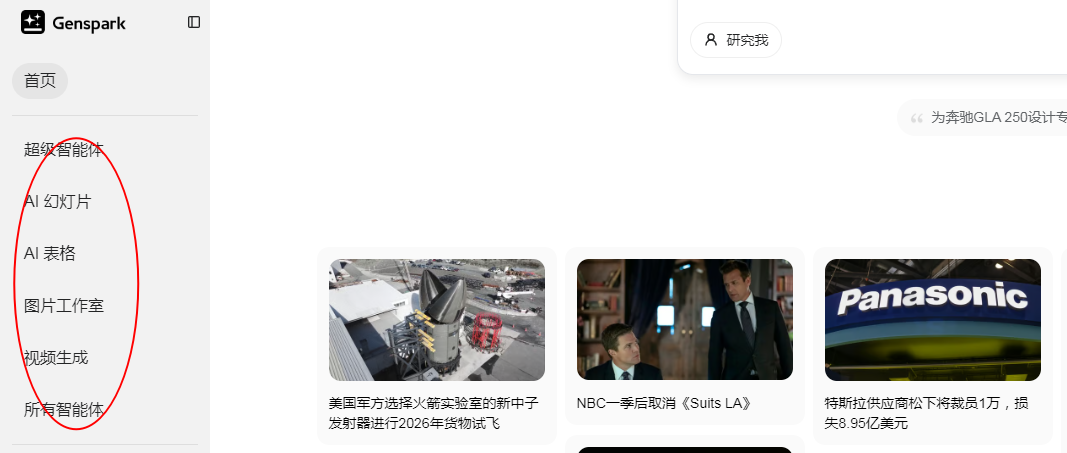Open 所有智能体 all agents

(64, 410)
